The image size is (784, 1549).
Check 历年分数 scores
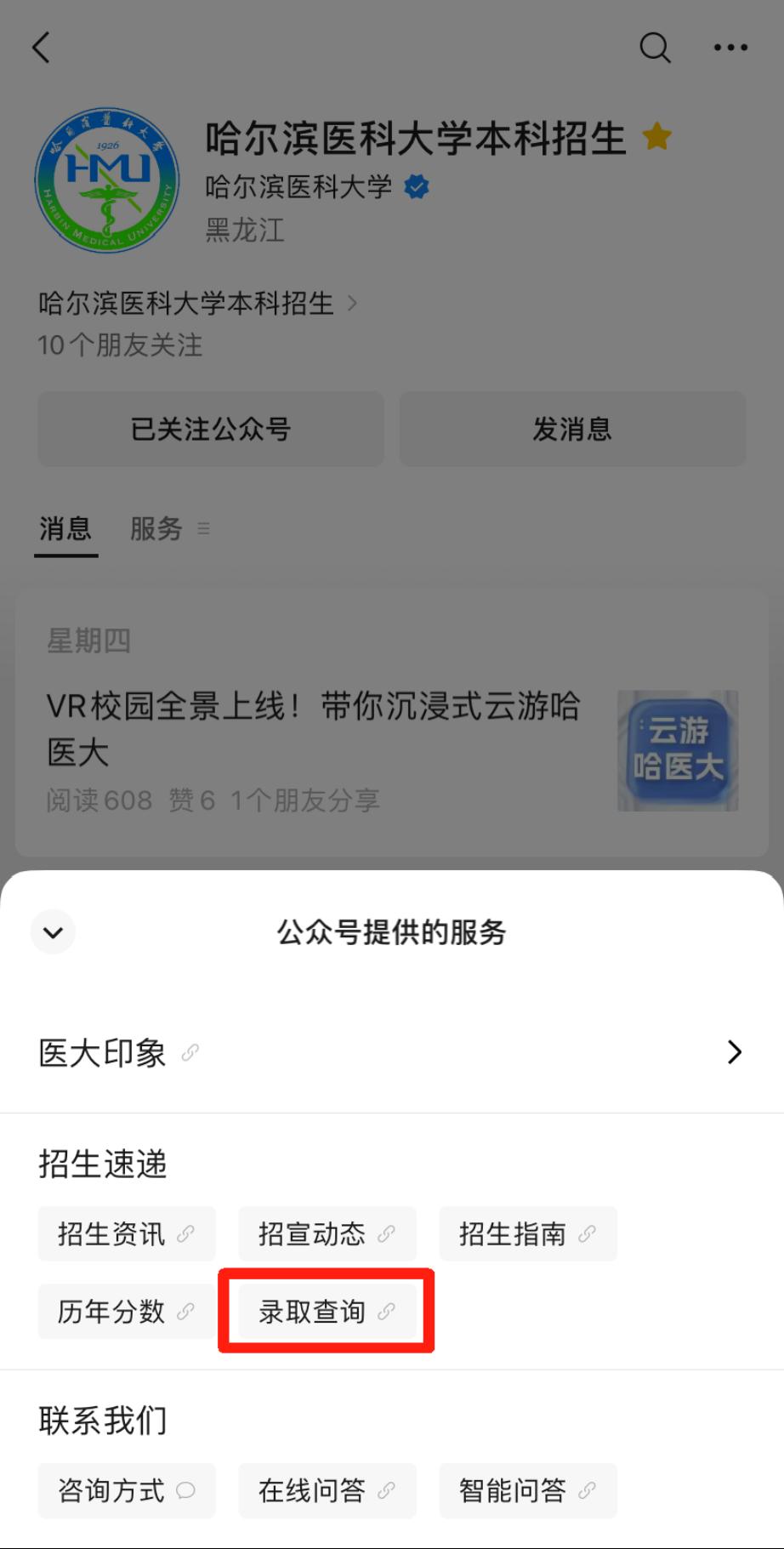point(126,1312)
